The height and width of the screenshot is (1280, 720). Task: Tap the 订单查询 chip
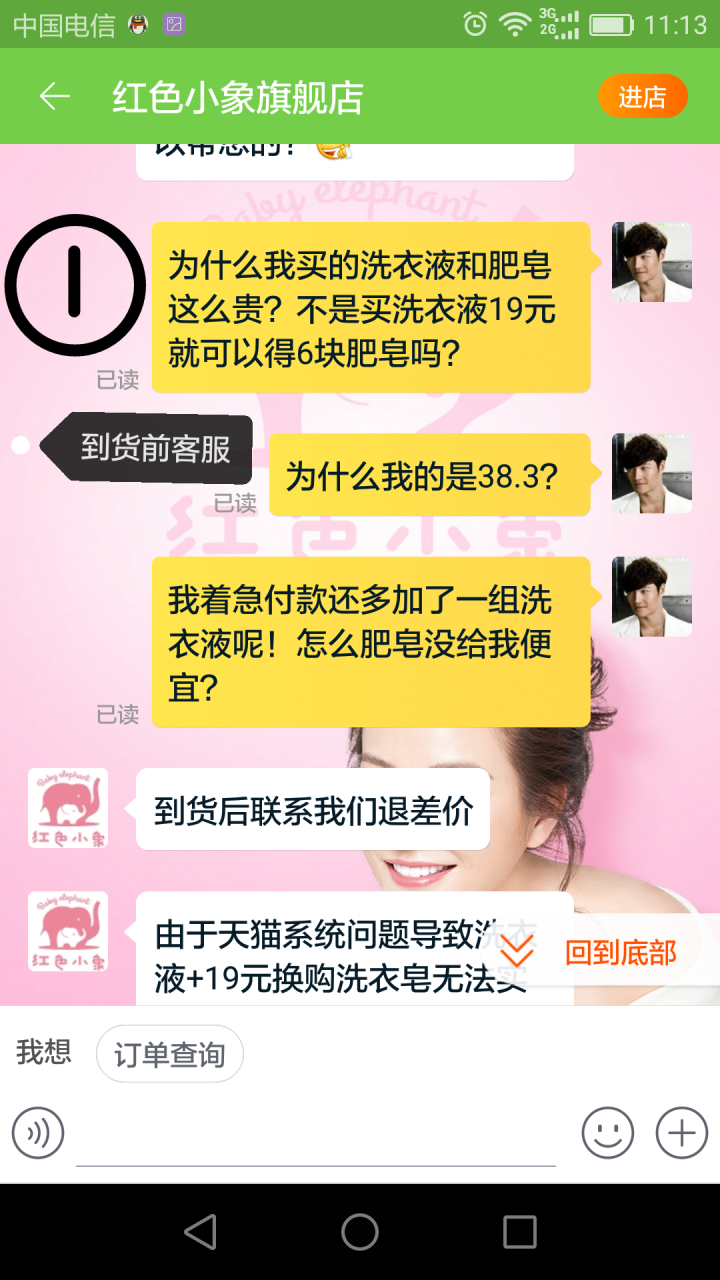point(169,1054)
